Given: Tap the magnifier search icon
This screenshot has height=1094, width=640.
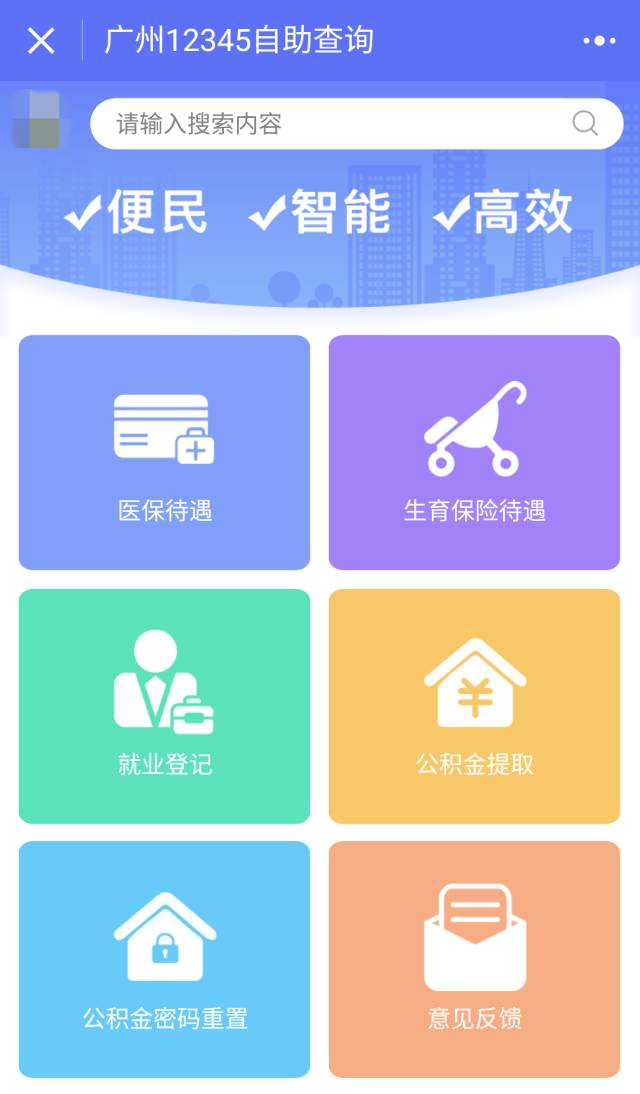Looking at the screenshot, I should pyautogui.click(x=585, y=123).
